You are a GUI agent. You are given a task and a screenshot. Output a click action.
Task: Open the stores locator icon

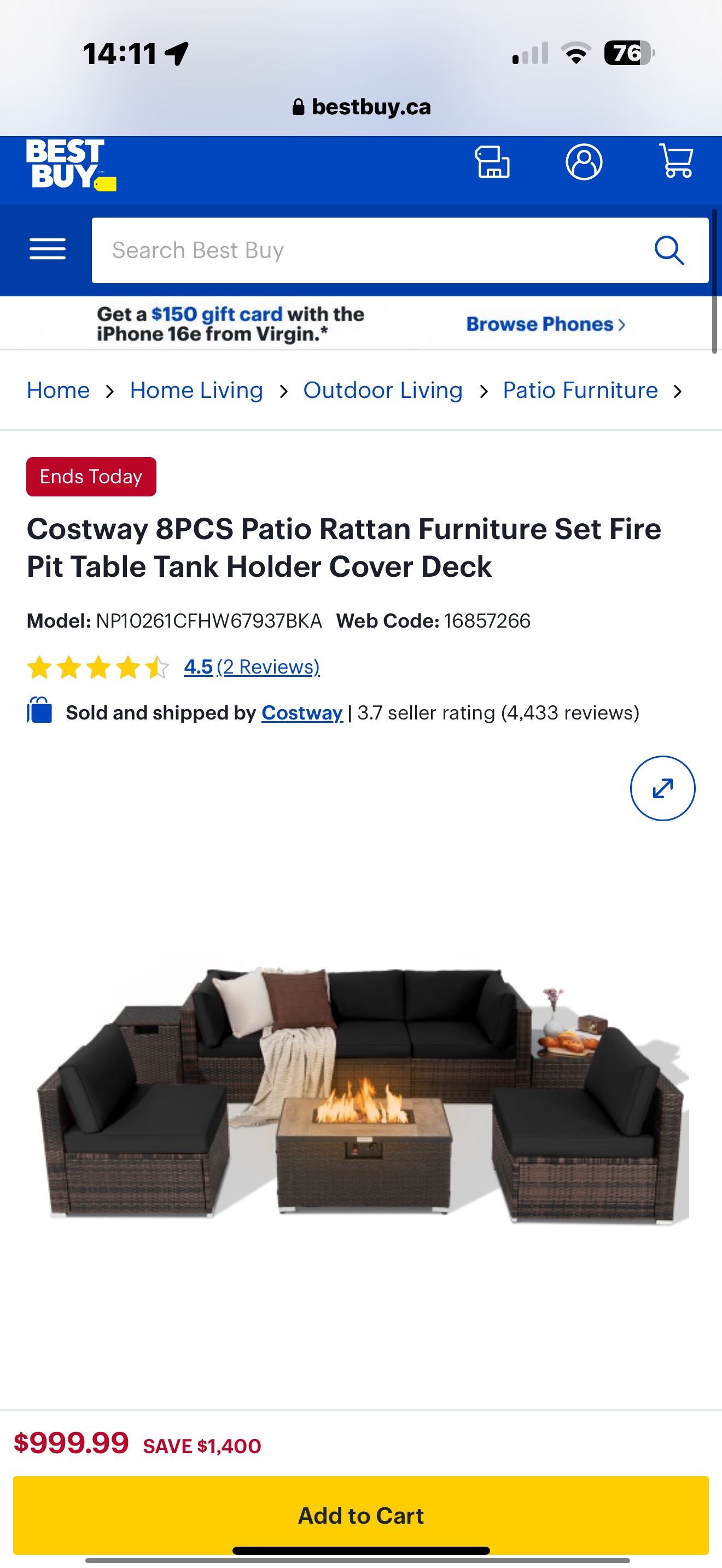(x=492, y=162)
